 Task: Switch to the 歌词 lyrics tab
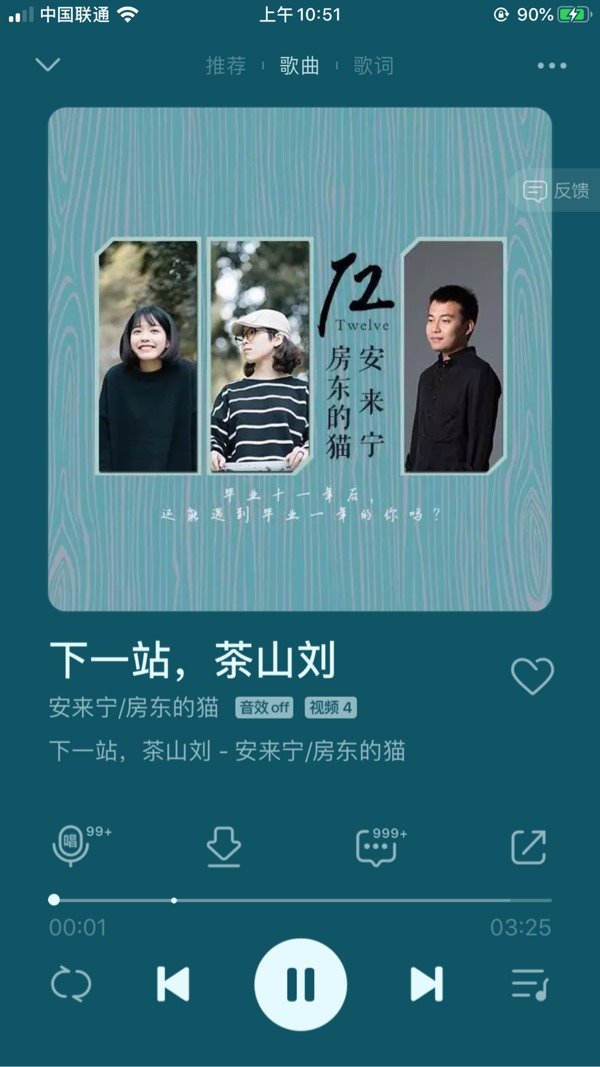[x=373, y=66]
